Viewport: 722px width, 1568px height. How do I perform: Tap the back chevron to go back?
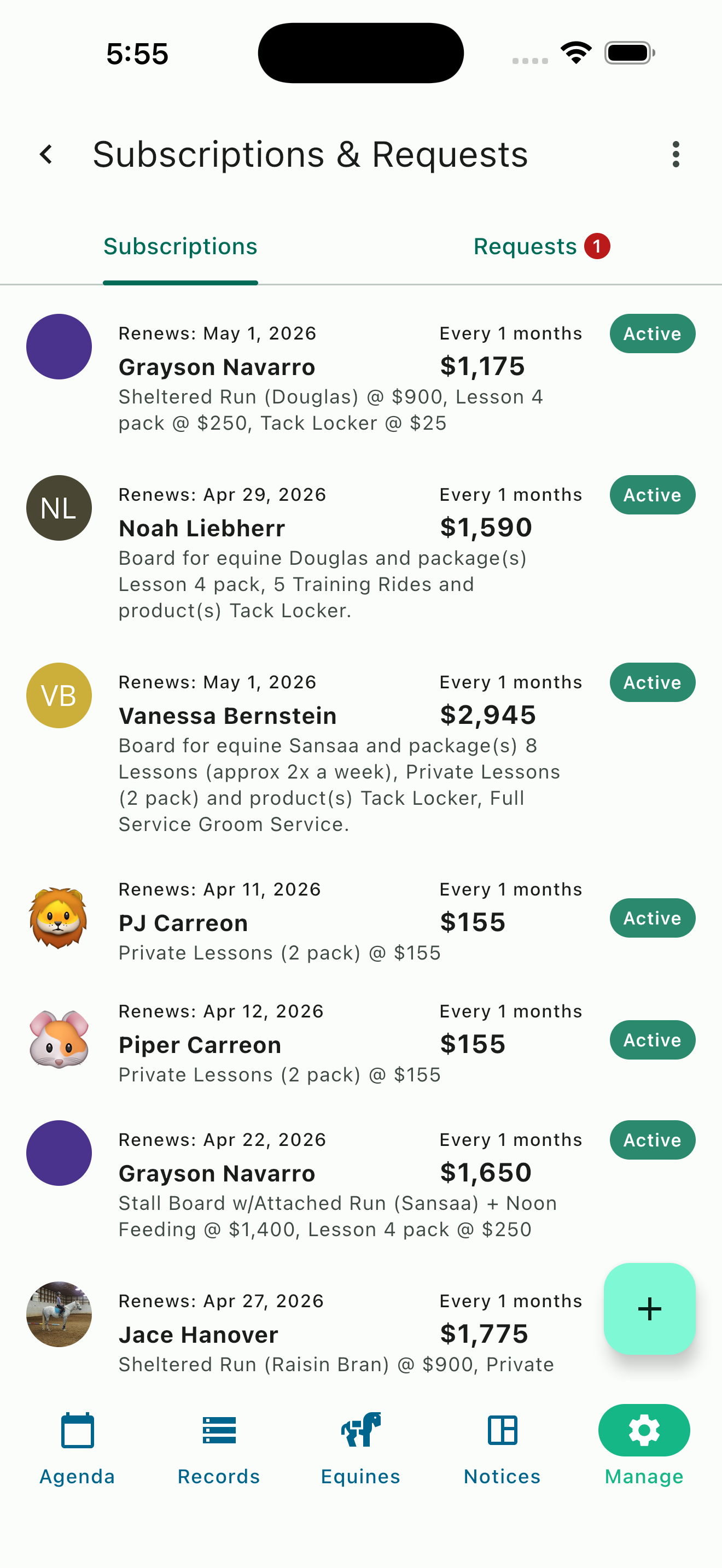(x=46, y=154)
